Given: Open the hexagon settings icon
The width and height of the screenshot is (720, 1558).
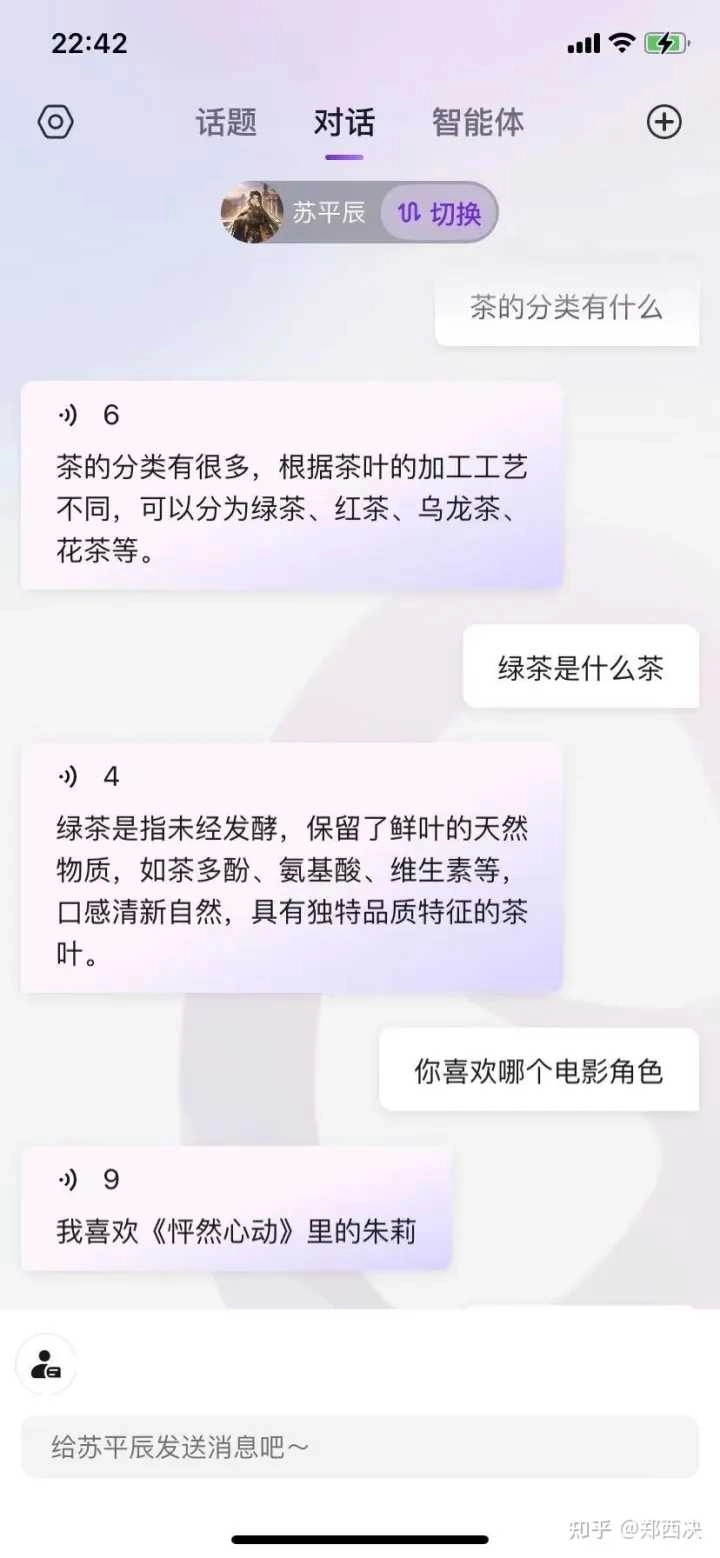Looking at the screenshot, I should point(56,122).
